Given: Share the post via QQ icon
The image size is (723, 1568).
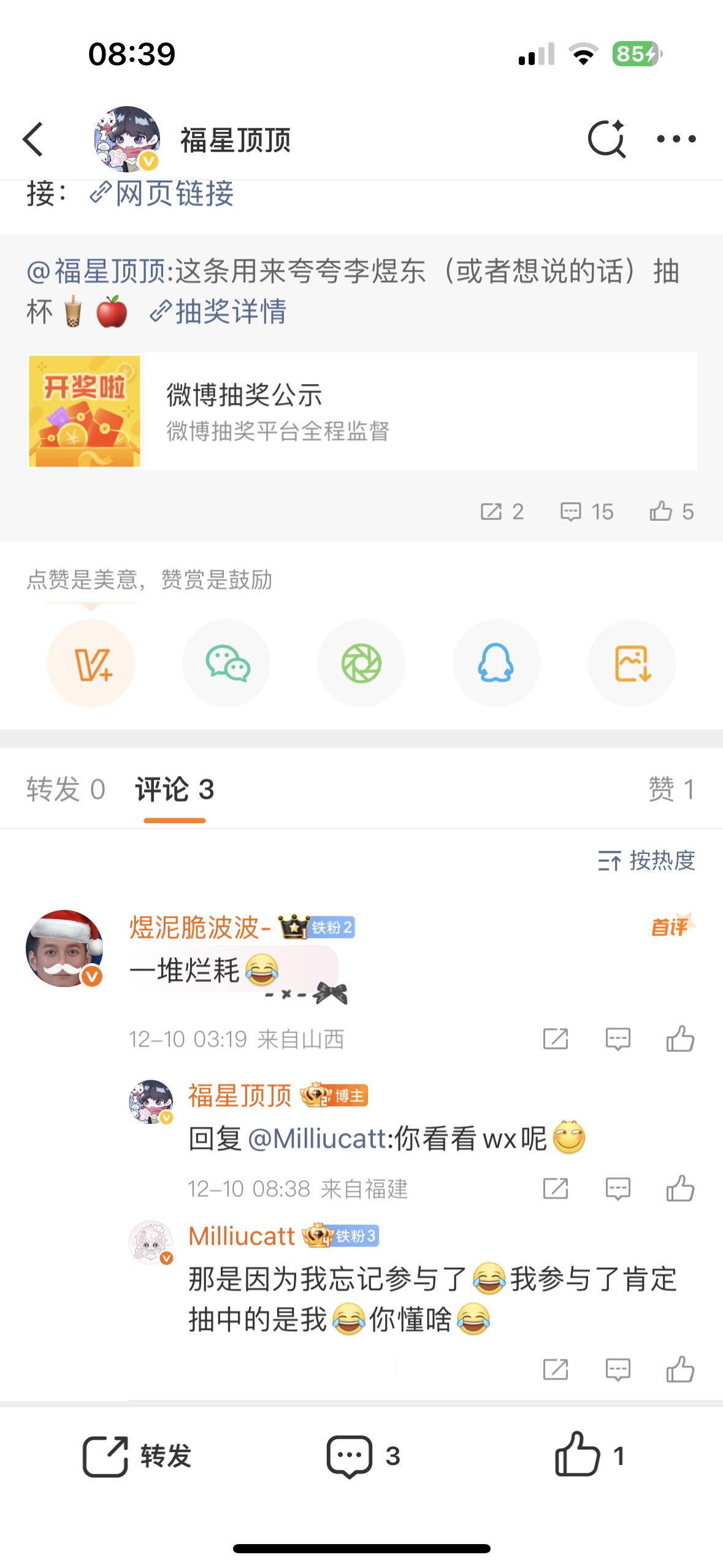Looking at the screenshot, I should click(496, 664).
